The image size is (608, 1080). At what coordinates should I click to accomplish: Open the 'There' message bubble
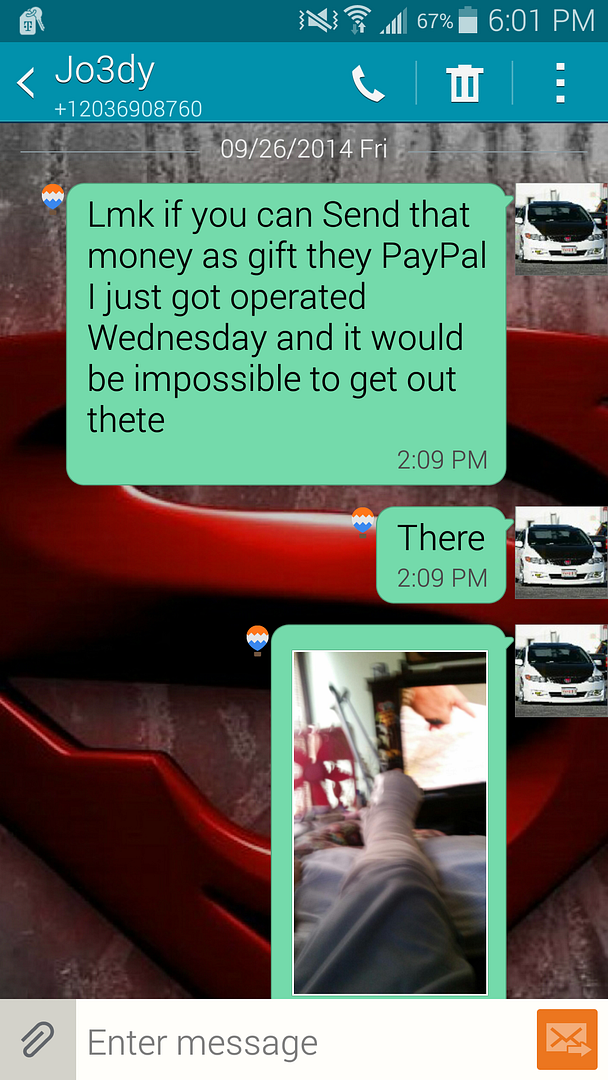point(441,554)
